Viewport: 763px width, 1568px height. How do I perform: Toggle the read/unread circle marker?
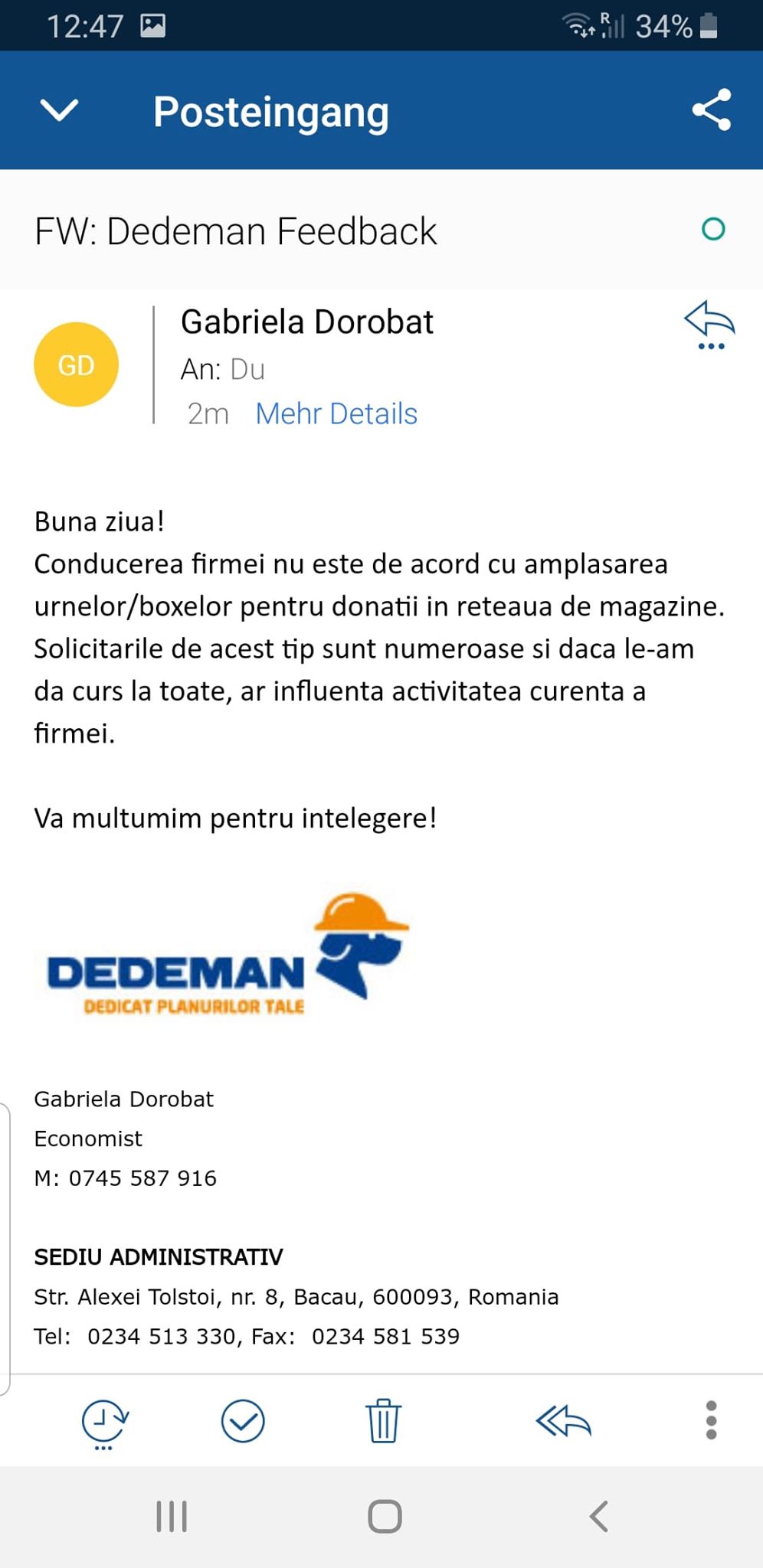tap(713, 229)
